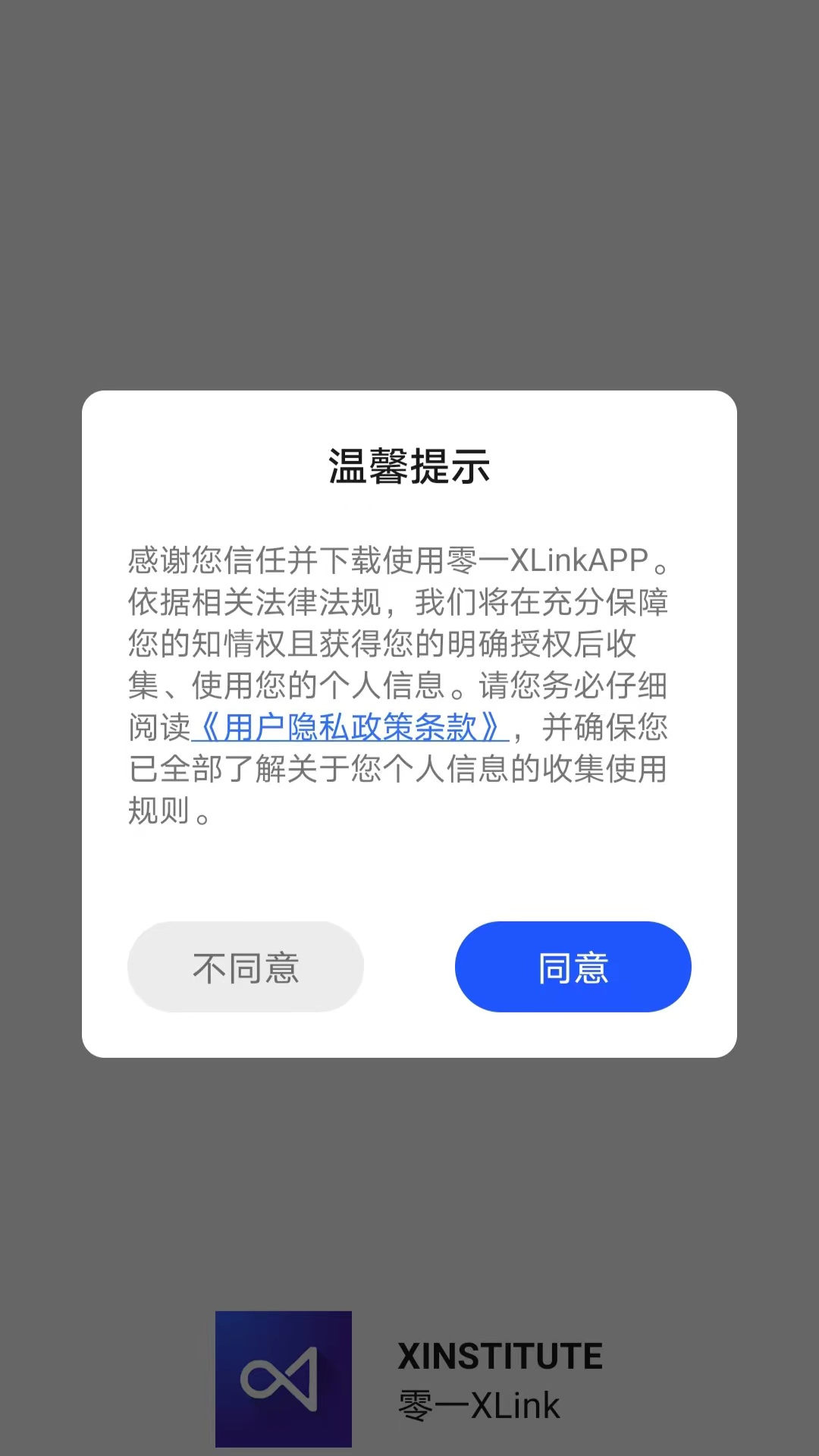Decline with the 不同意 button
This screenshot has width=819, height=1456.
click(246, 967)
